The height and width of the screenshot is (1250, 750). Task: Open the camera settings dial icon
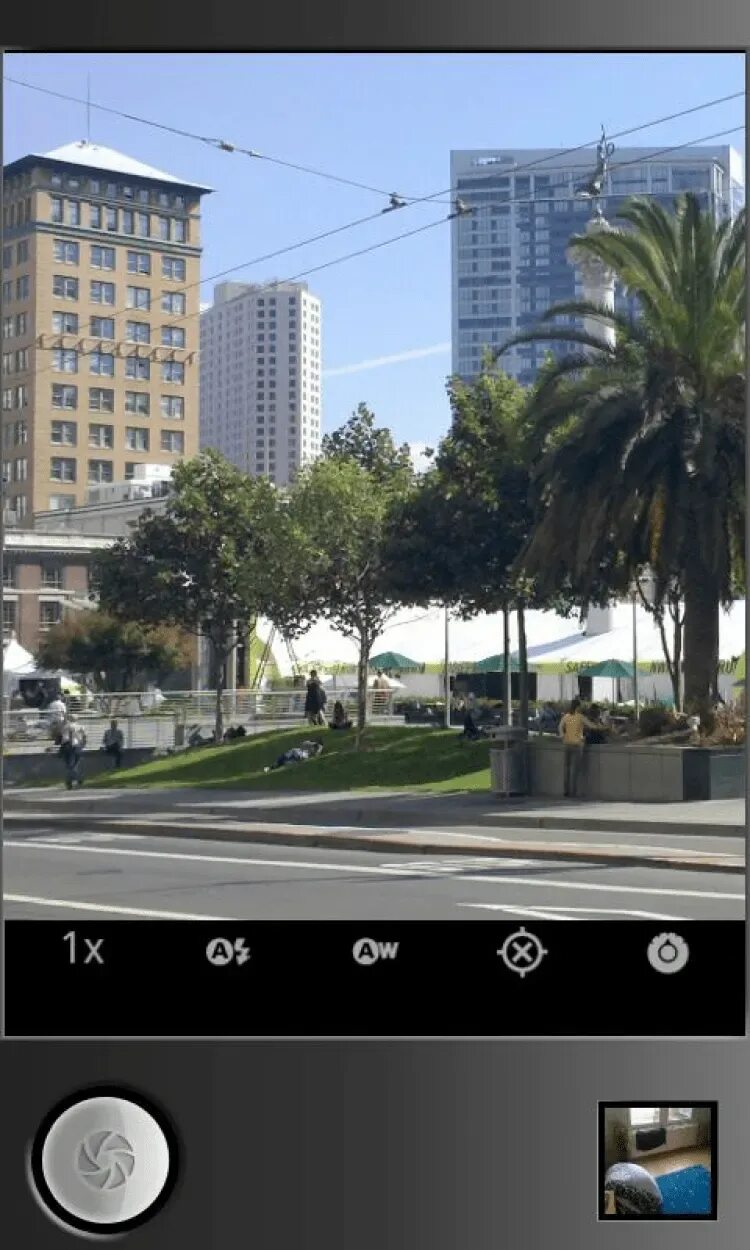point(667,951)
